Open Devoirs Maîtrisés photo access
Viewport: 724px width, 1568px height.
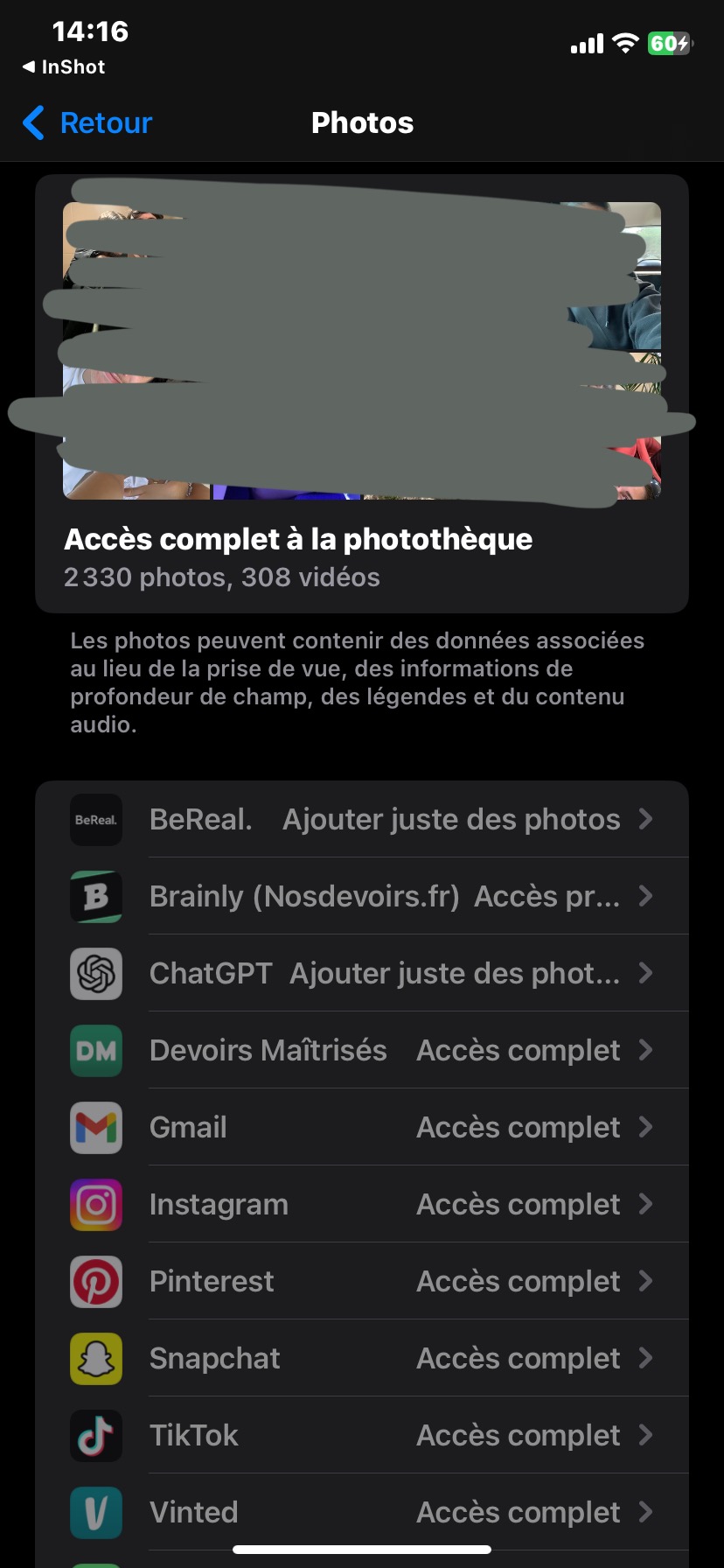tap(362, 1051)
